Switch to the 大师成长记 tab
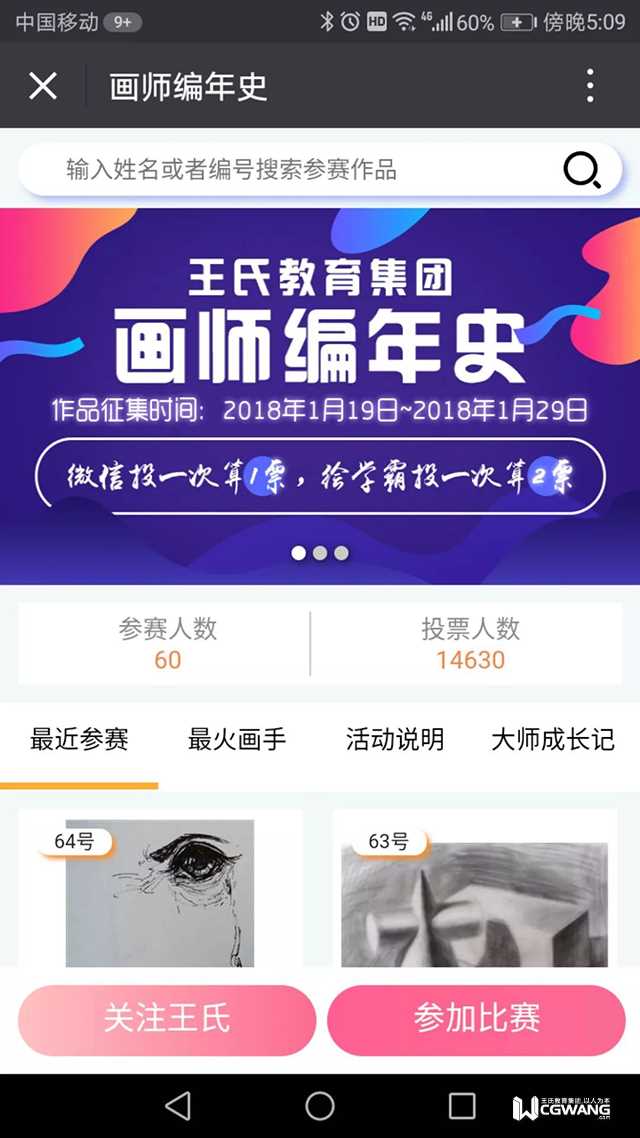 pyautogui.click(x=552, y=740)
